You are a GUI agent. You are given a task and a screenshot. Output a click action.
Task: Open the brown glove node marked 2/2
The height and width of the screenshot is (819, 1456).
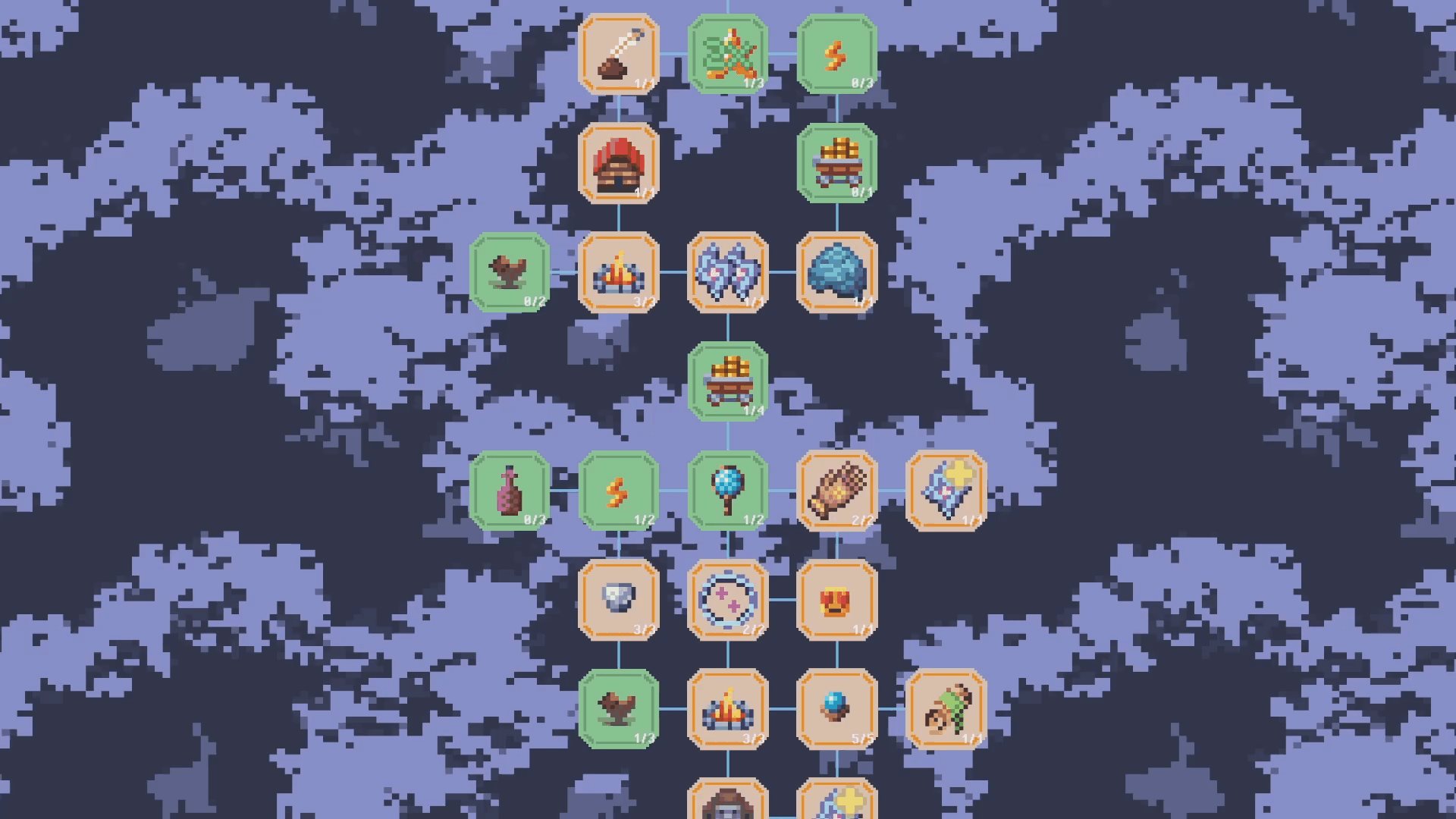pyautogui.click(x=836, y=491)
